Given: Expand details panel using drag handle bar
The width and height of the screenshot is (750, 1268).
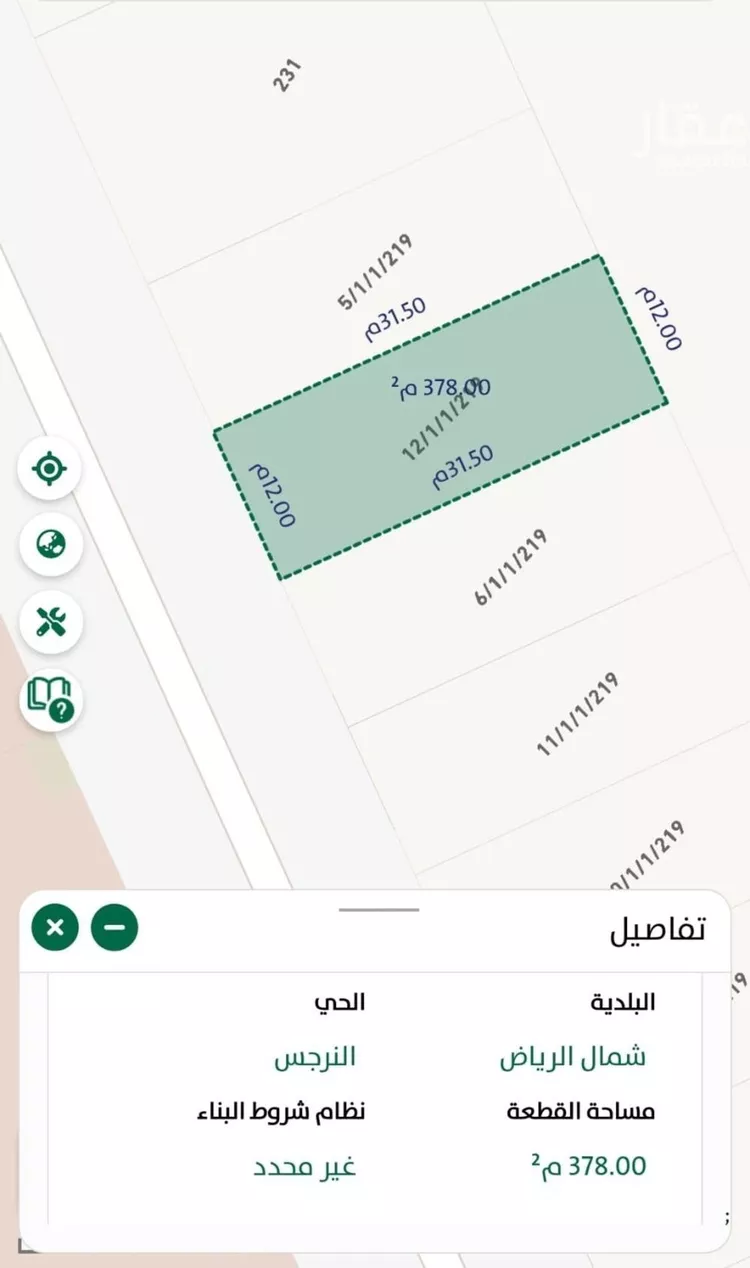Looking at the screenshot, I should [x=377, y=910].
